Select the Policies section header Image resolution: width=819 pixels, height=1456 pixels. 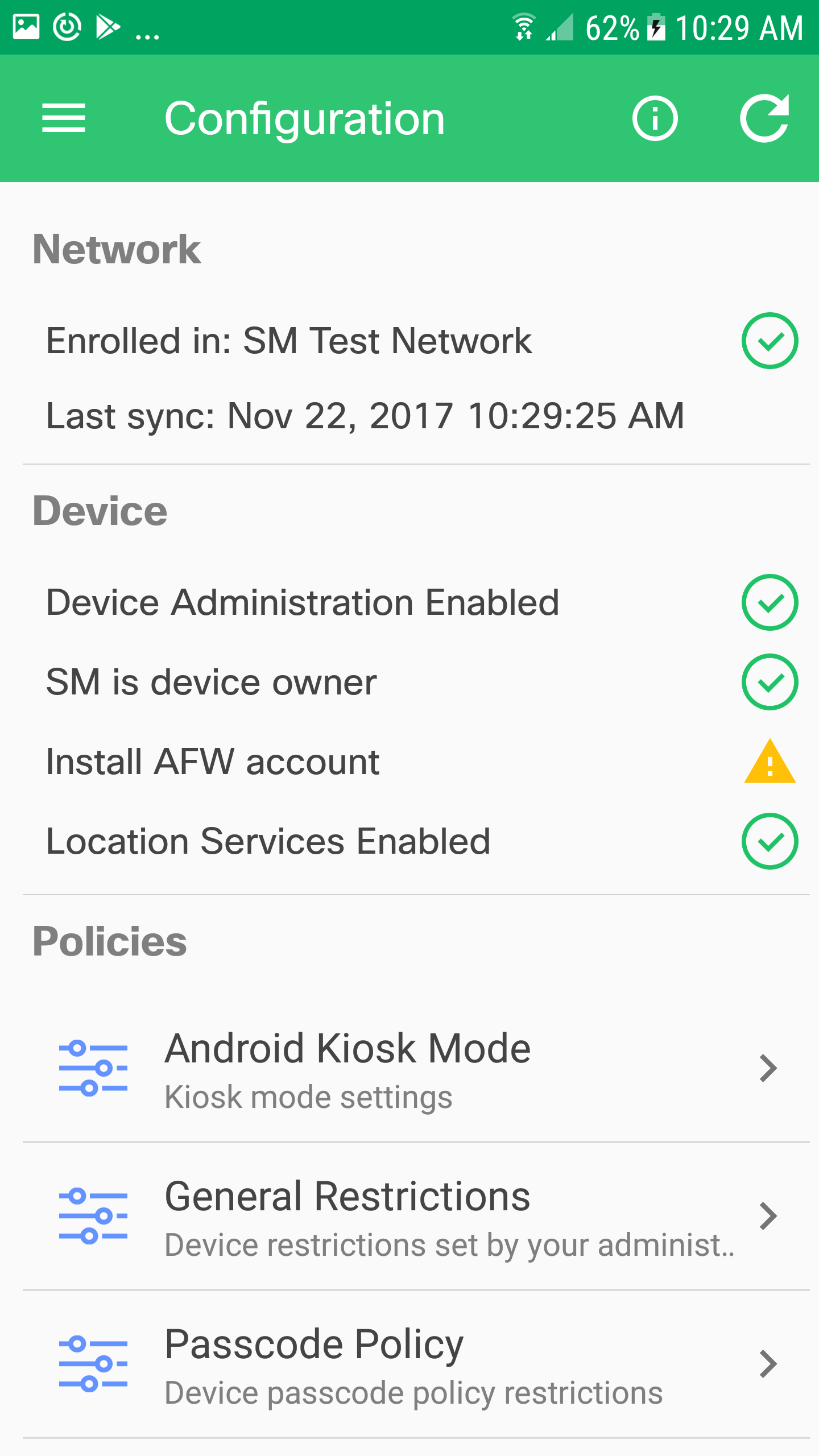[110, 941]
